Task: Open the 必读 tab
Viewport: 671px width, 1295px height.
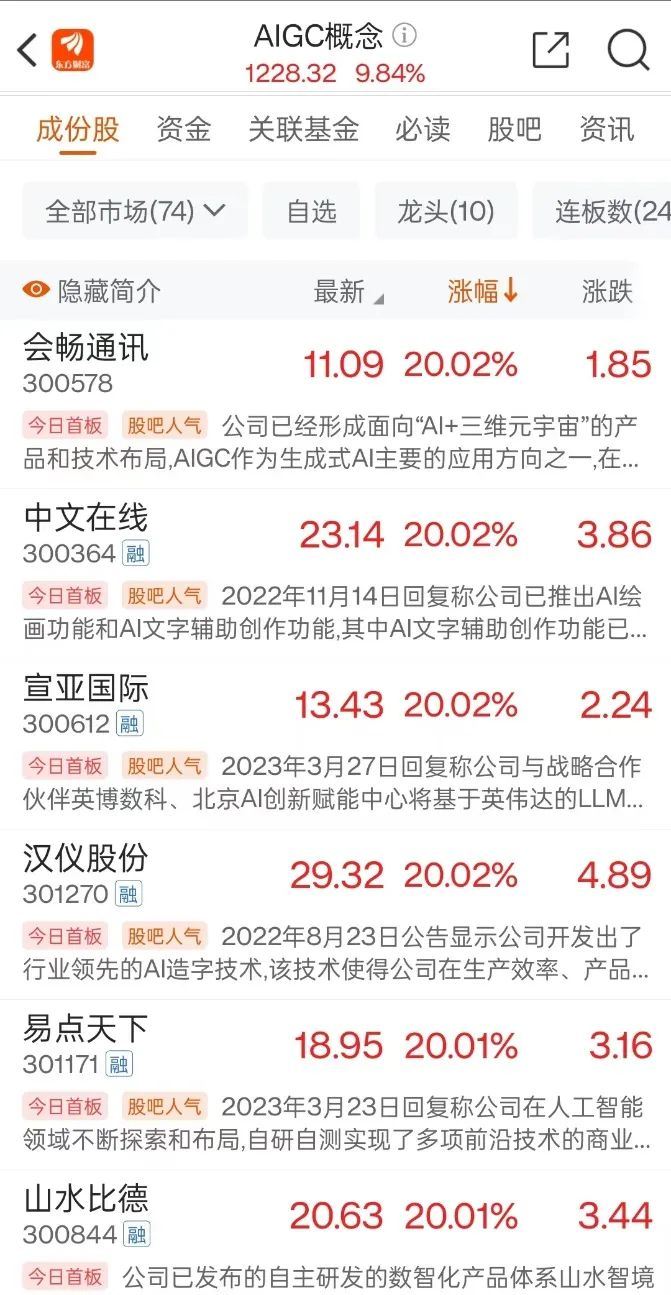Action: coord(422,129)
